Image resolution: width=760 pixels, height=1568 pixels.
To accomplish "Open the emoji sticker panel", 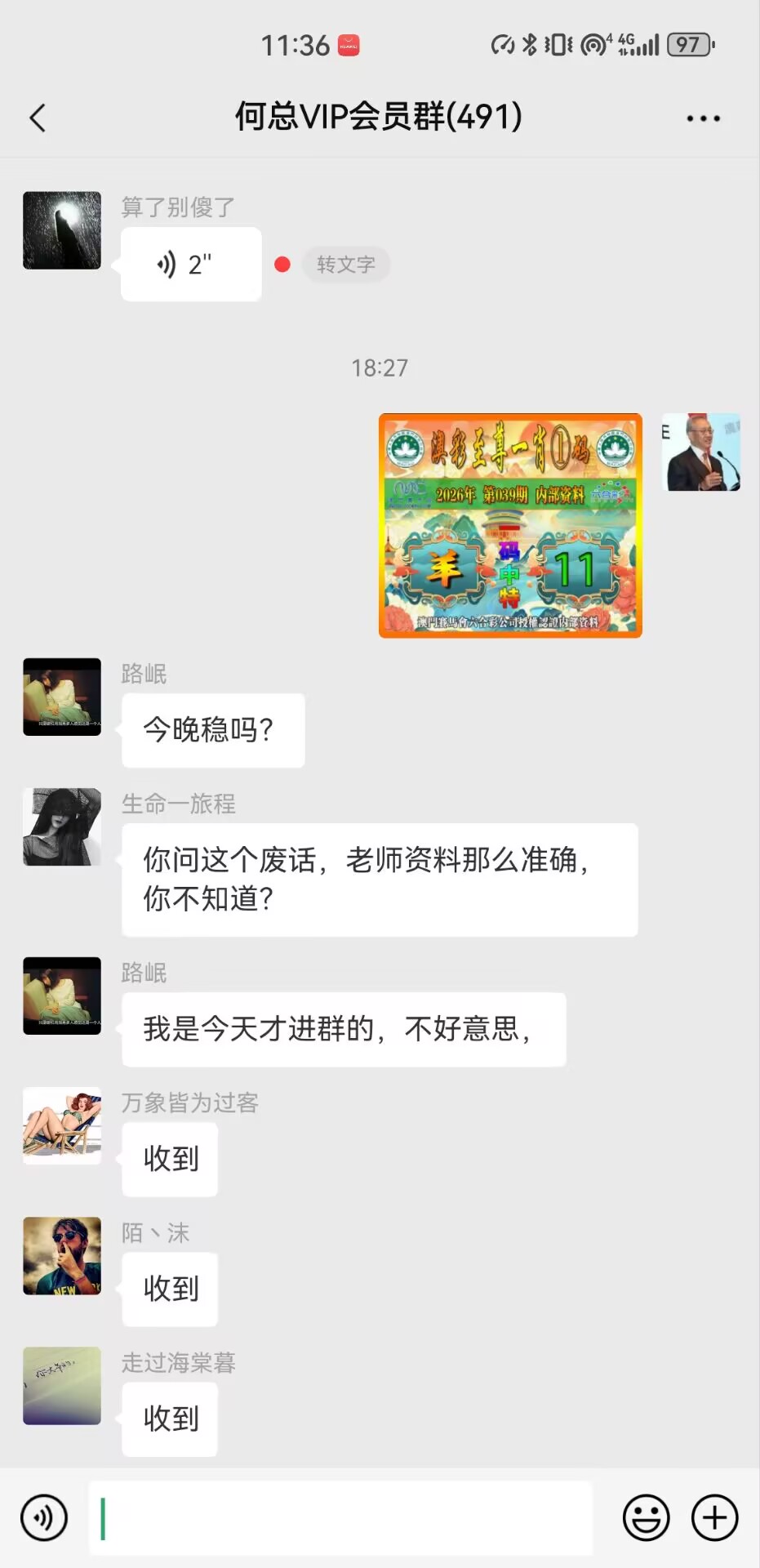I will 646,1517.
